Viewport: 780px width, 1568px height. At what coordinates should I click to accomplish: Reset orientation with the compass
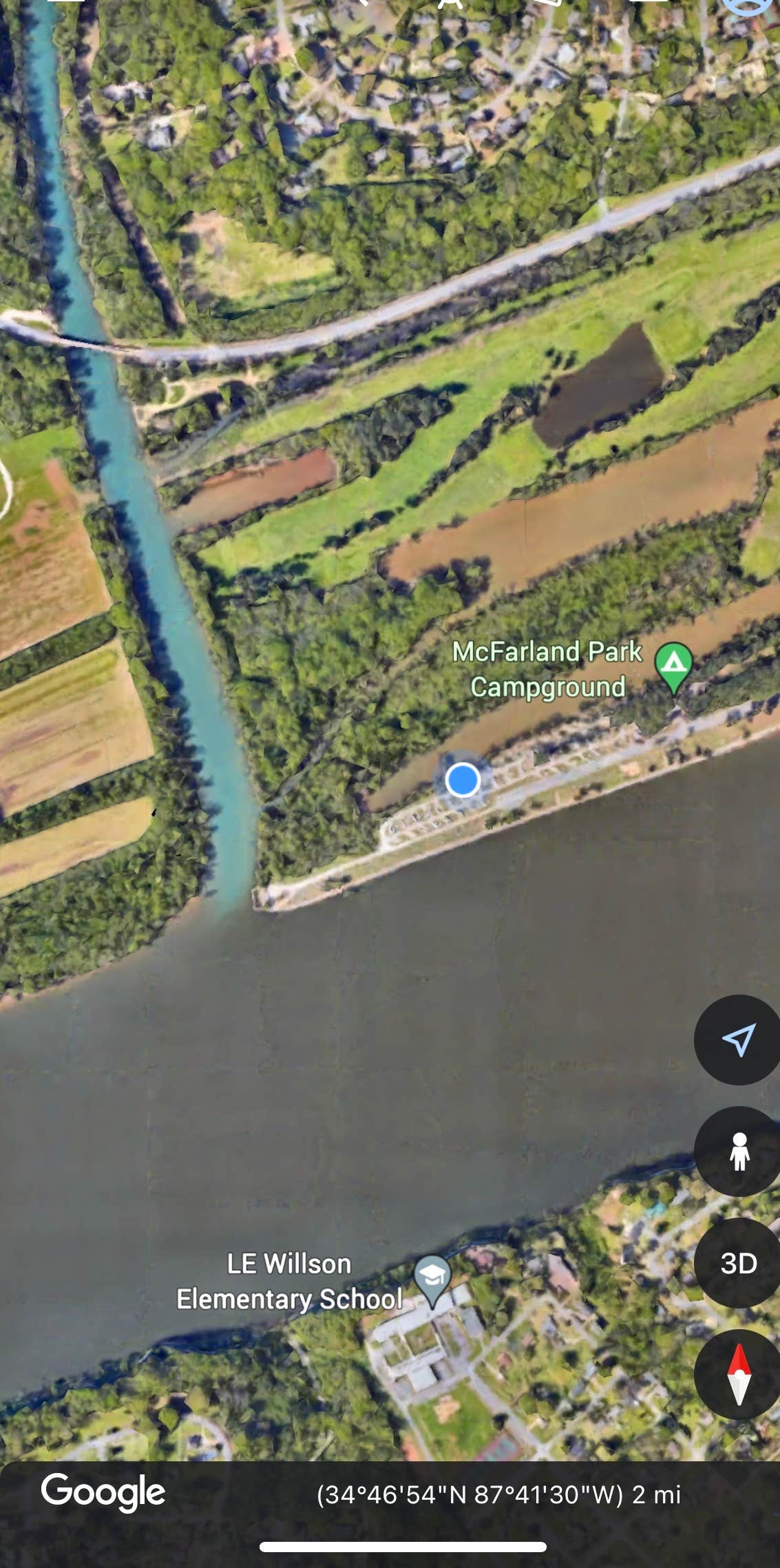(739, 1375)
